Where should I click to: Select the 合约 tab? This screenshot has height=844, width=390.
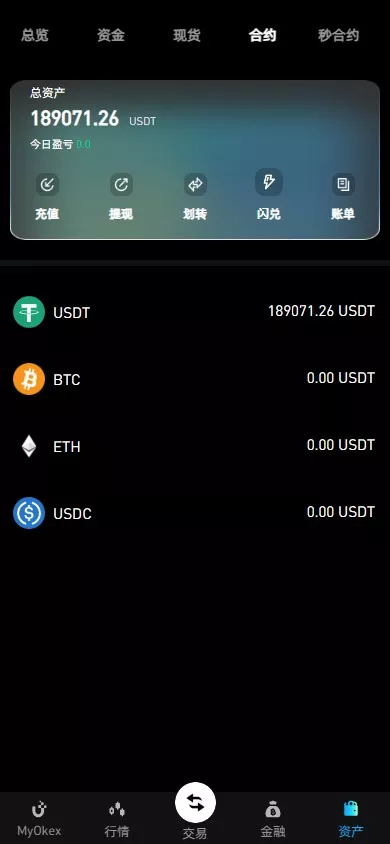point(263,36)
